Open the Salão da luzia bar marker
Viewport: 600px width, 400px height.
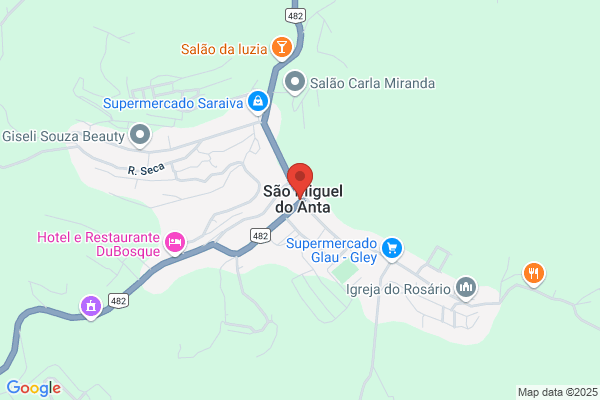[282, 48]
